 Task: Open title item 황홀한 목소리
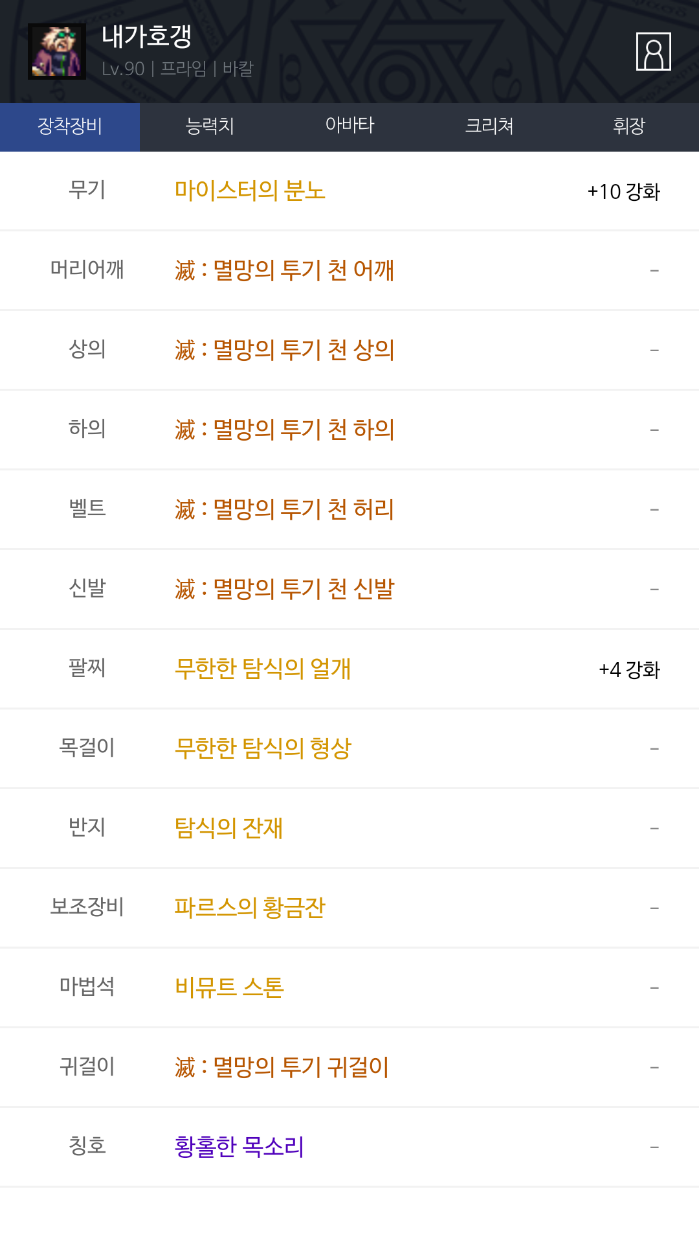239,1147
